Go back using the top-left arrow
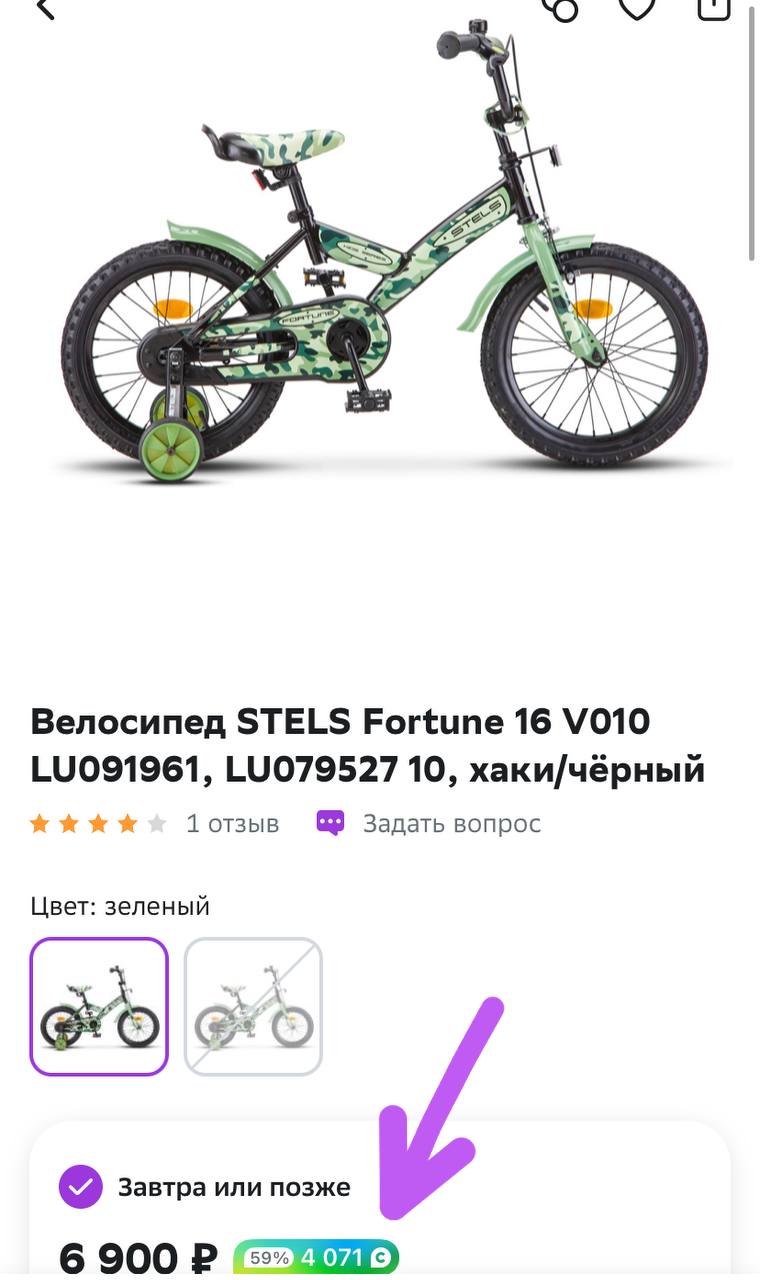Viewport: 760px width, 1280px height. [44, 10]
